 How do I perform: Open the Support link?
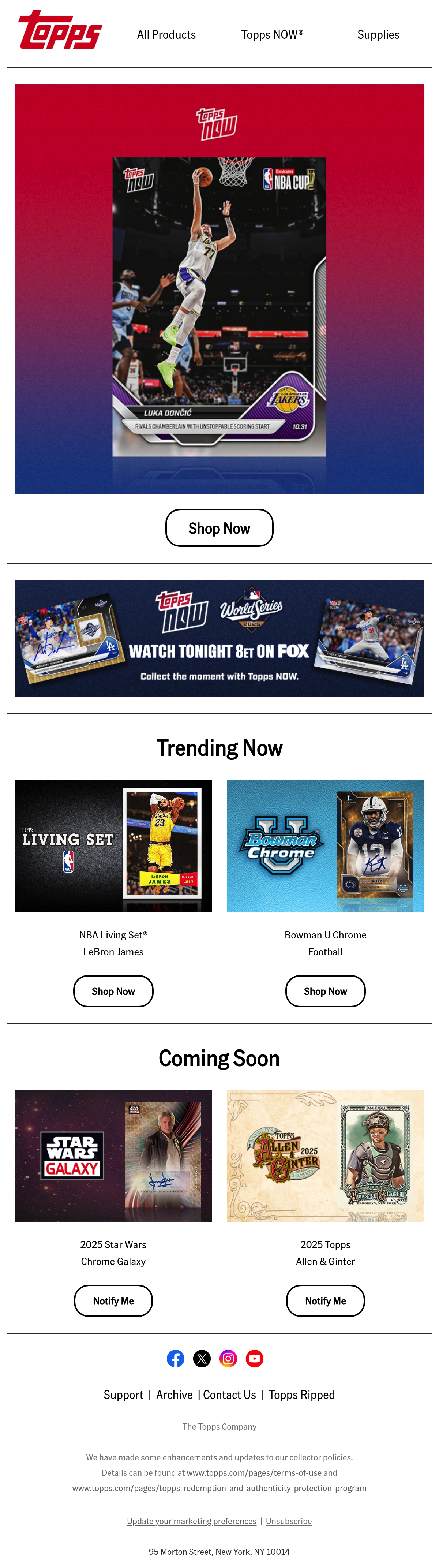(123, 1395)
